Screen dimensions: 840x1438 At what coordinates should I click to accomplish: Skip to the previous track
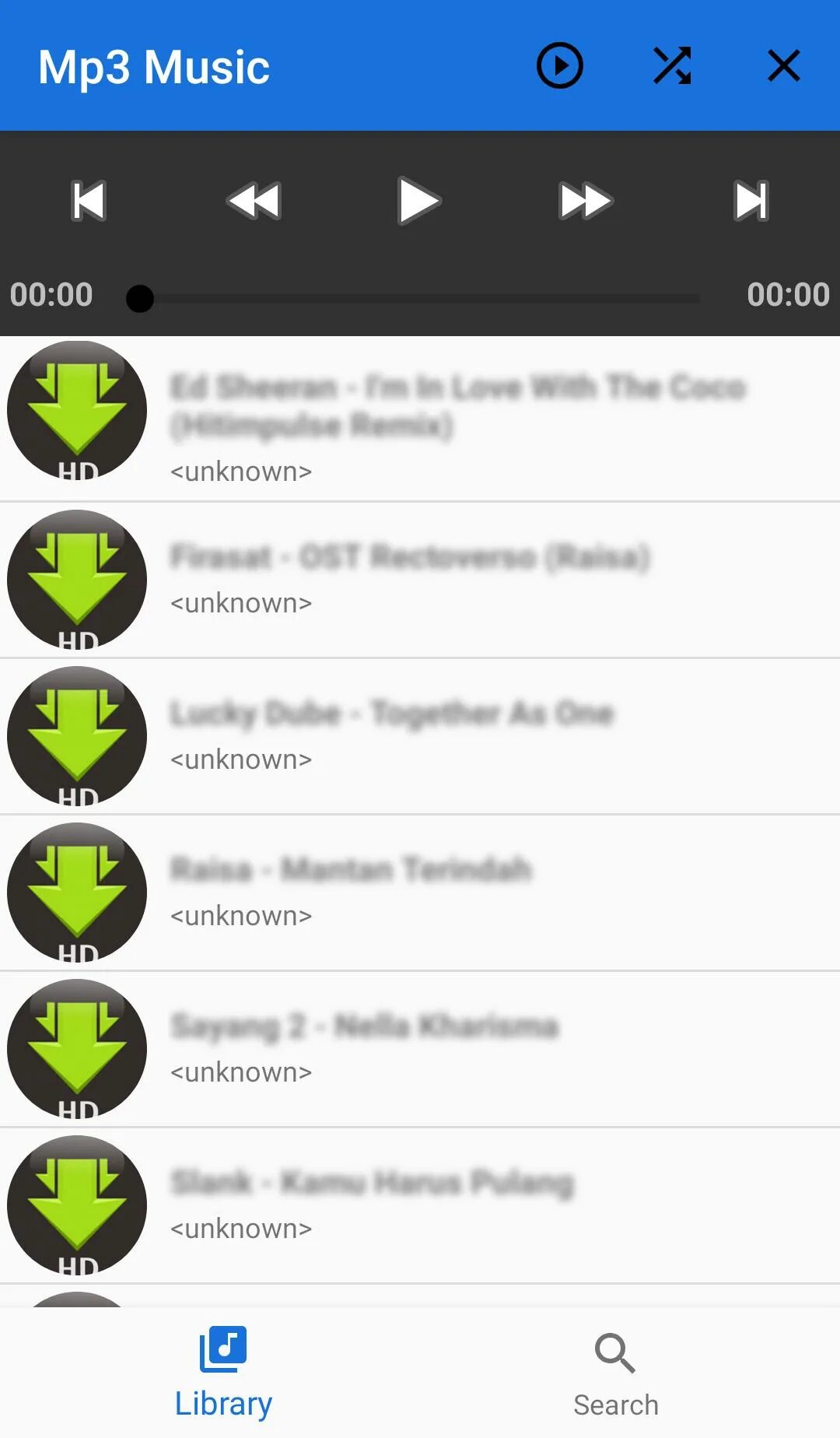89,201
